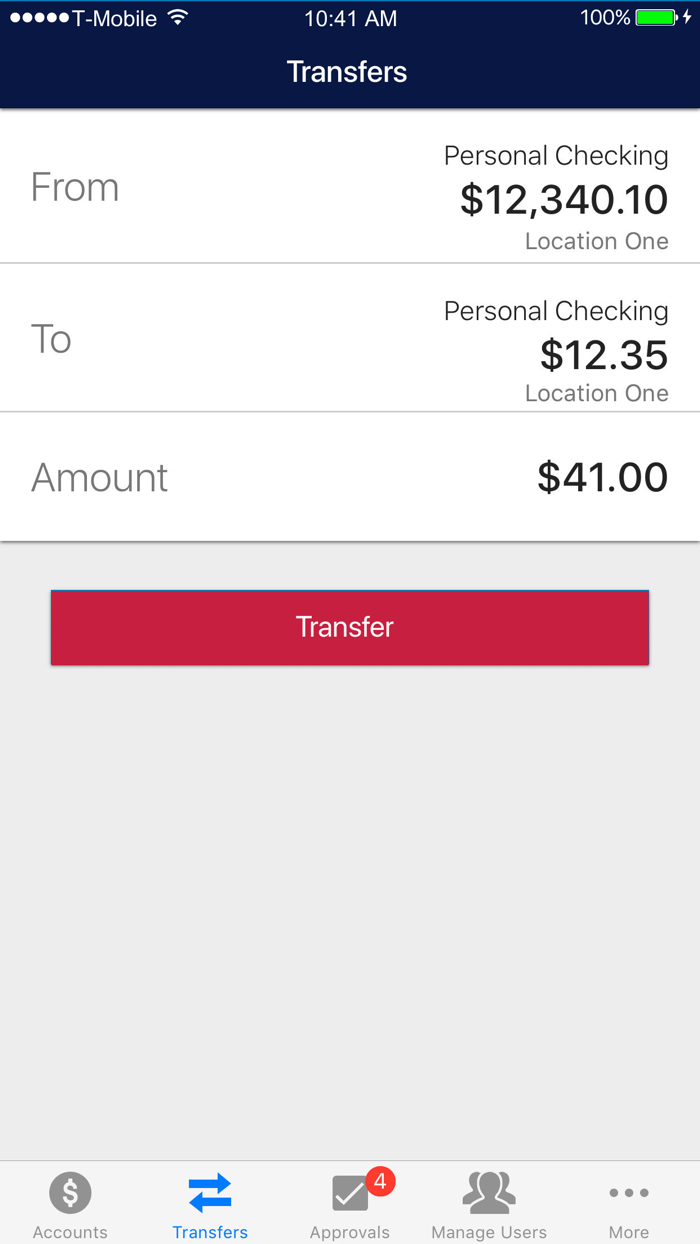This screenshot has width=700, height=1244.
Task: Select the From account row
Action: 350,187
